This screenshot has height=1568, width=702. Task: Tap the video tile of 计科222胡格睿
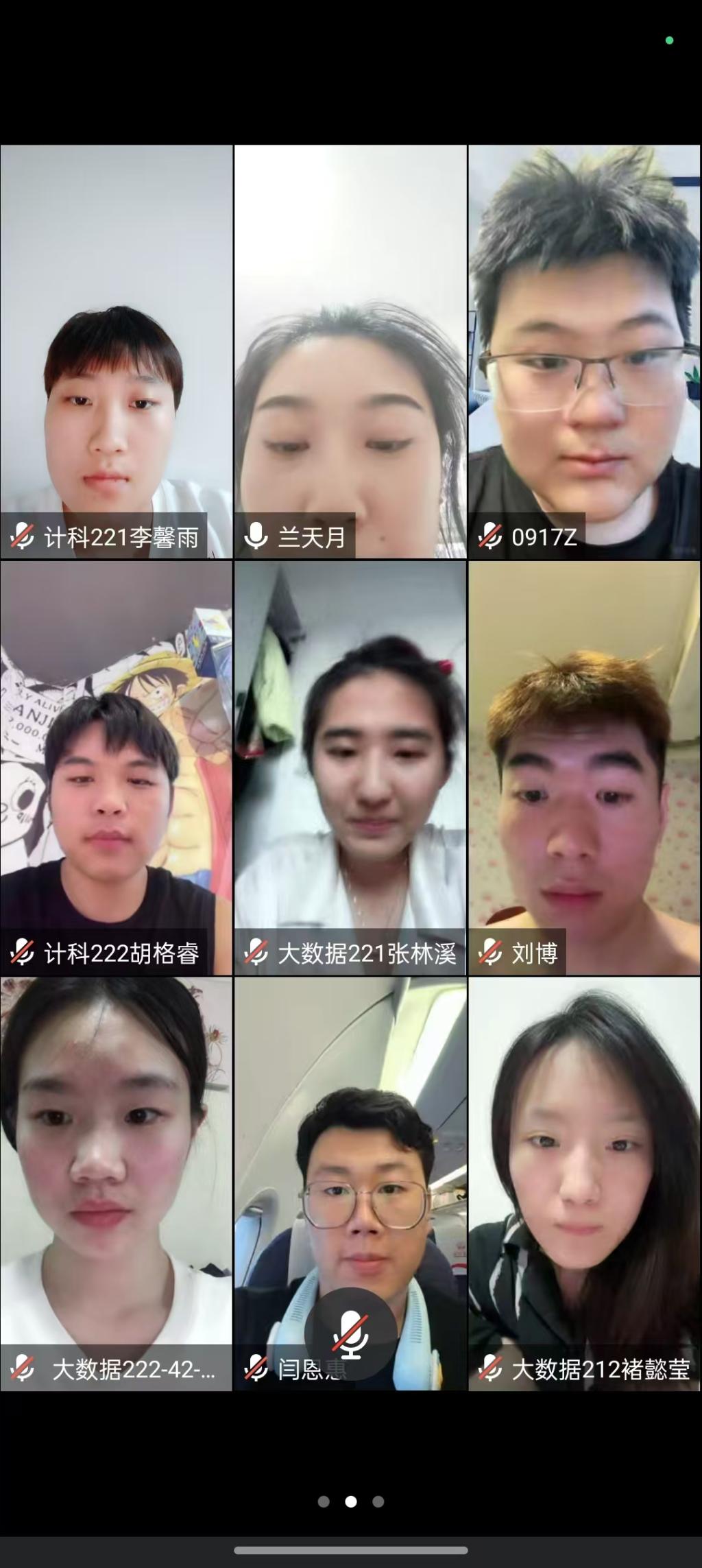(116, 767)
